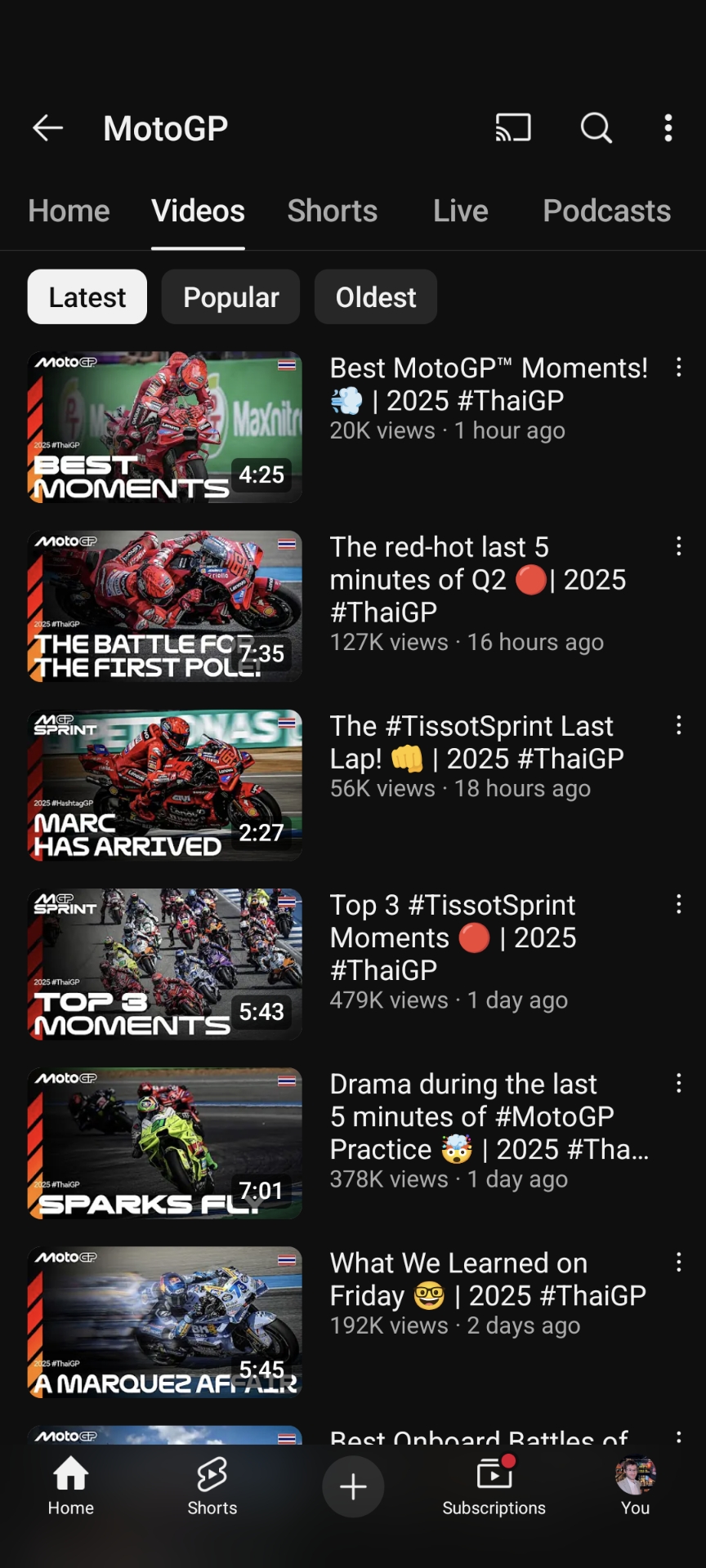Search within the MotoGP channel

click(x=596, y=128)
